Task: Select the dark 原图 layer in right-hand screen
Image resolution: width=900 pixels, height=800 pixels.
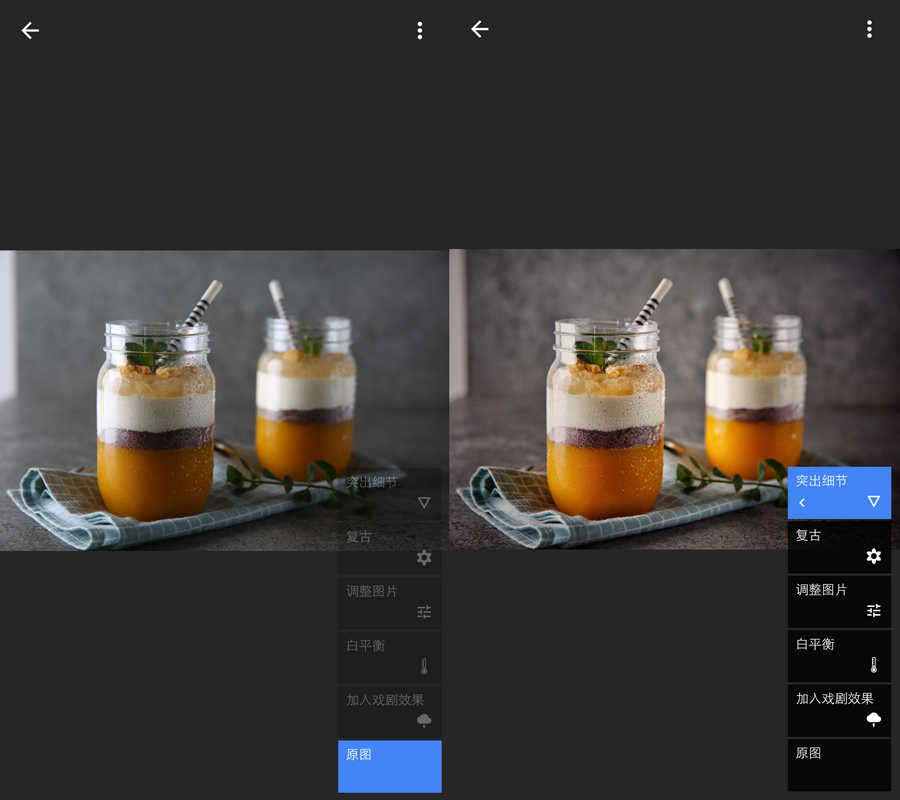Action: click(839, 765)
